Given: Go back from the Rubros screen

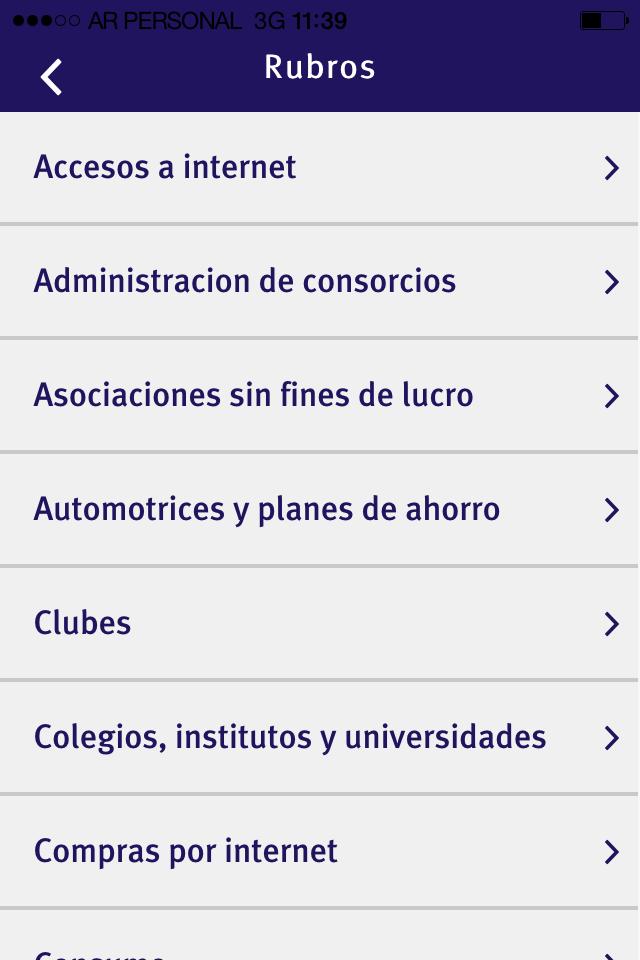Looking at the screenshot, I should click(52, 76).
